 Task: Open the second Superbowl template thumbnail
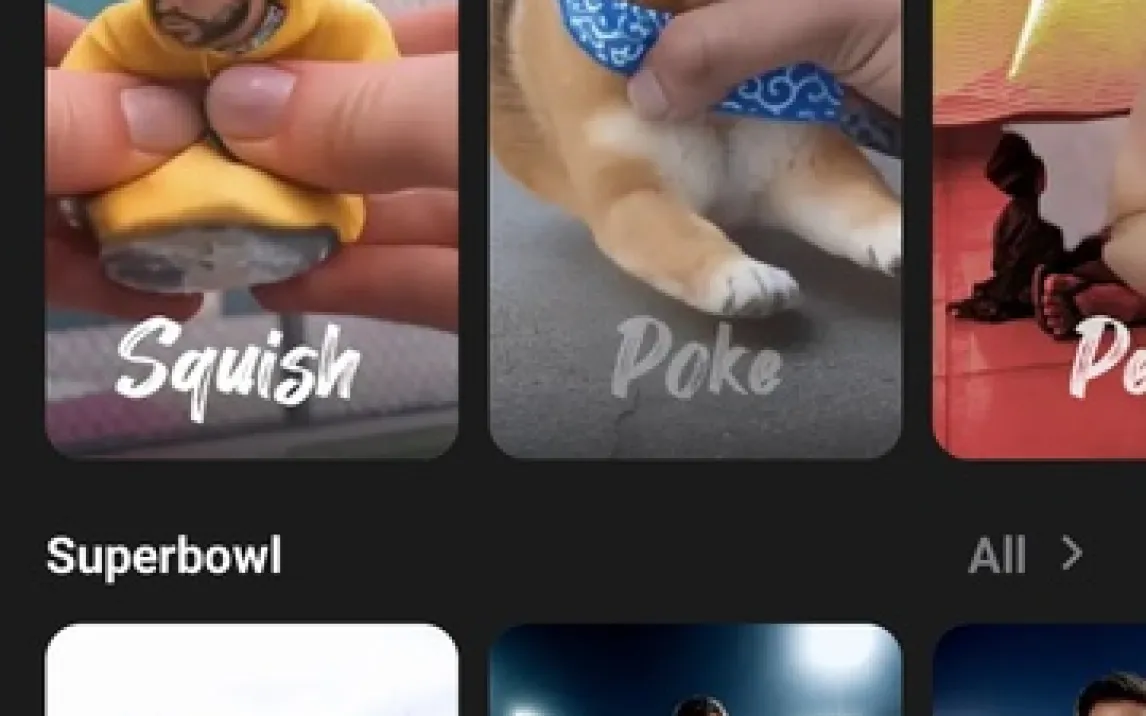[695, 670]
